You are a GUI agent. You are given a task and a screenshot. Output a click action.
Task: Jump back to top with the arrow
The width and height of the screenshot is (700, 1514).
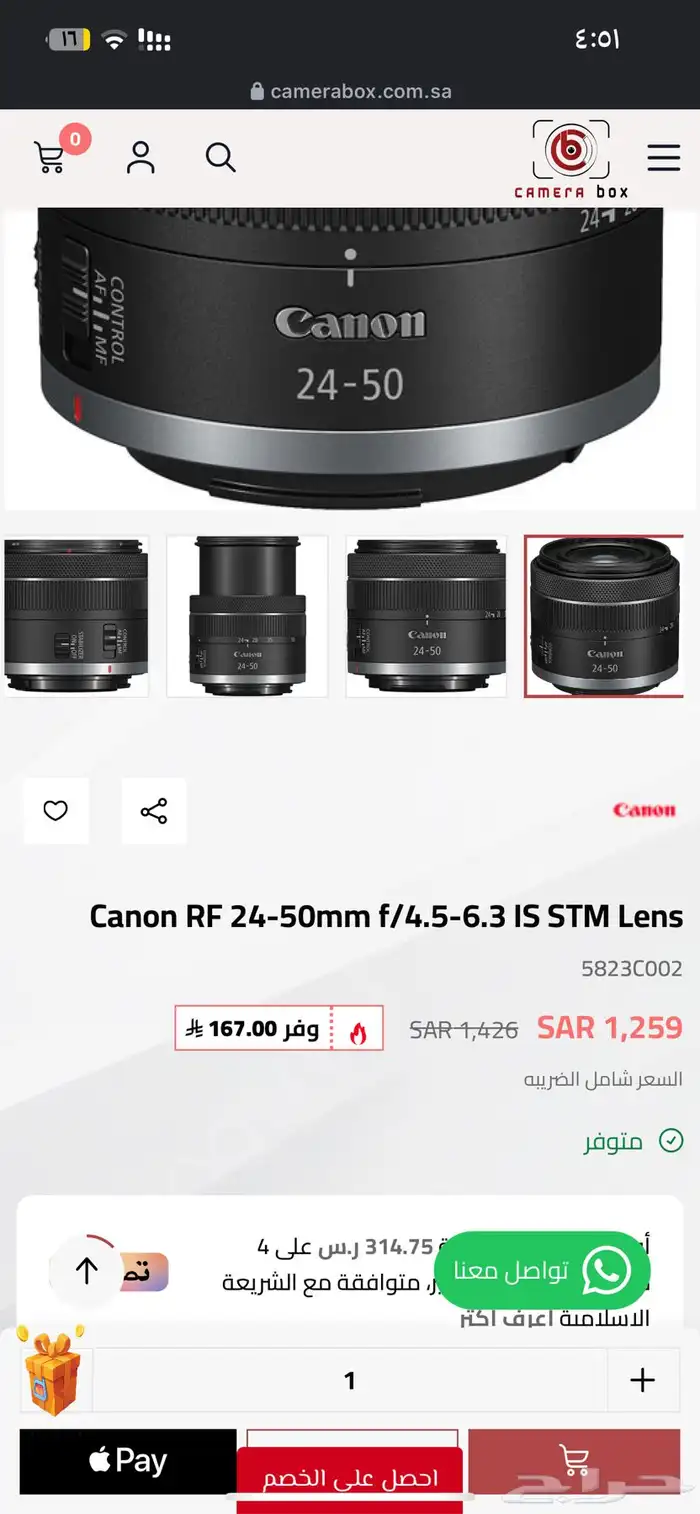[87, 1271]
